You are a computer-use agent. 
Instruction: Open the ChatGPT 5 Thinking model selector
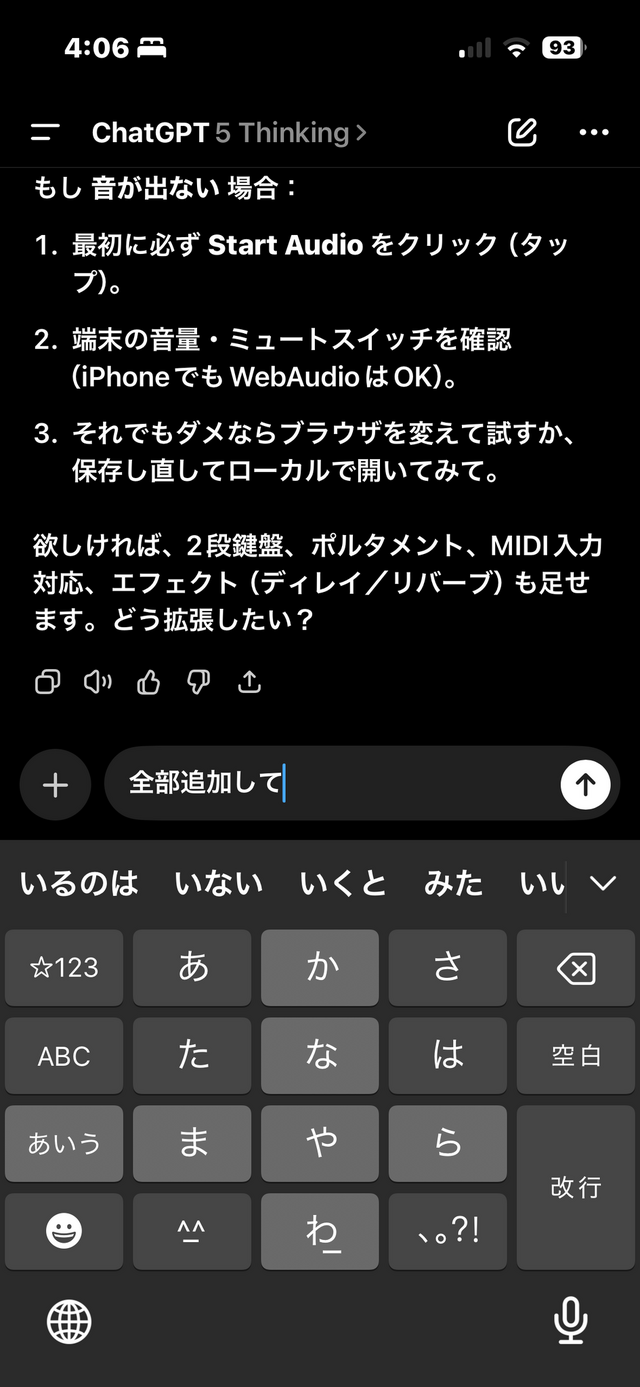pyautogui.click(x=228, y=132)
